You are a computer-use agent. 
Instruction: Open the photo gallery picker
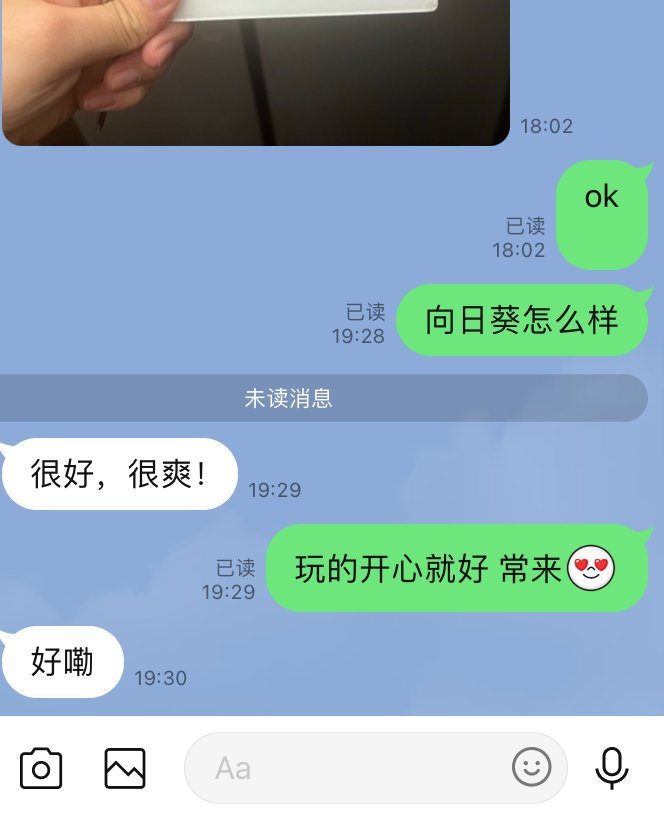coord(125,768)
